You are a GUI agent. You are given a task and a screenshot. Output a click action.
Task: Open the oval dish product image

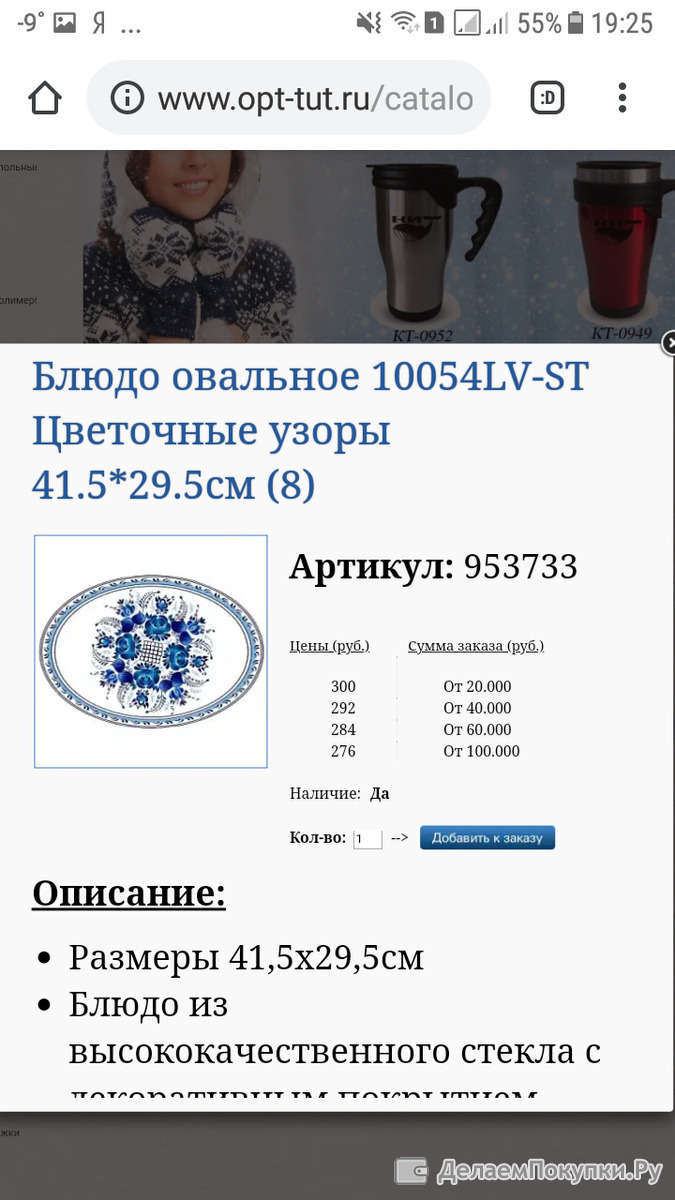(151, 652)
